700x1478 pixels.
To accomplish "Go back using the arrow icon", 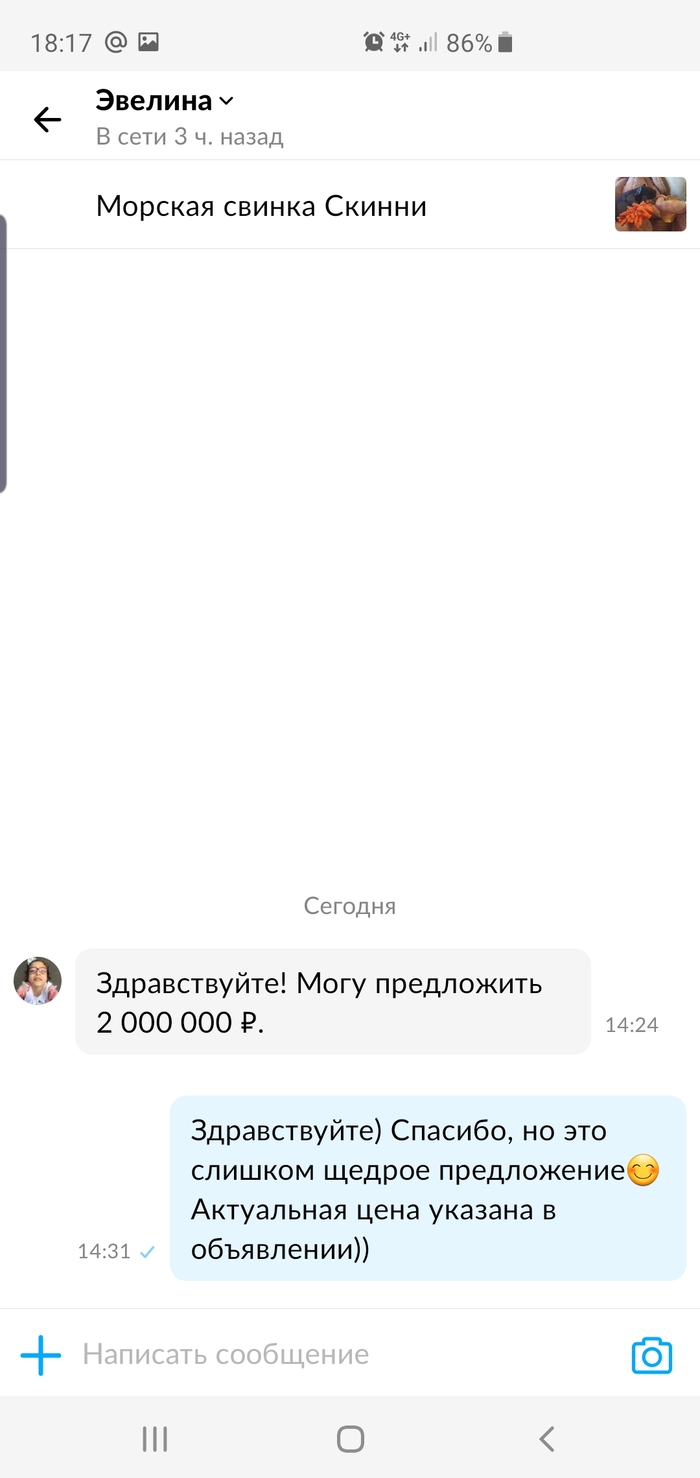I will click(47, 120).
